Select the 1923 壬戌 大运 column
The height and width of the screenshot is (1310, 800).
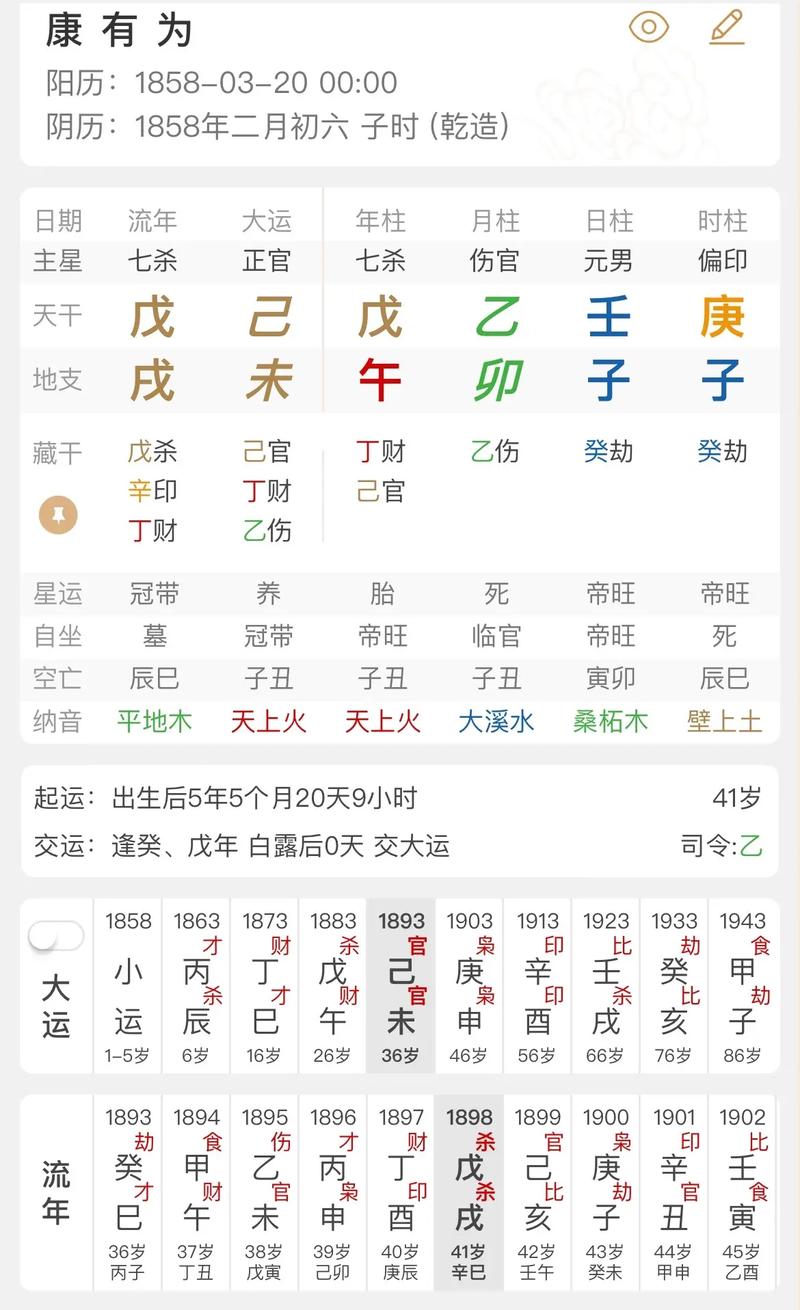point(606,987)
